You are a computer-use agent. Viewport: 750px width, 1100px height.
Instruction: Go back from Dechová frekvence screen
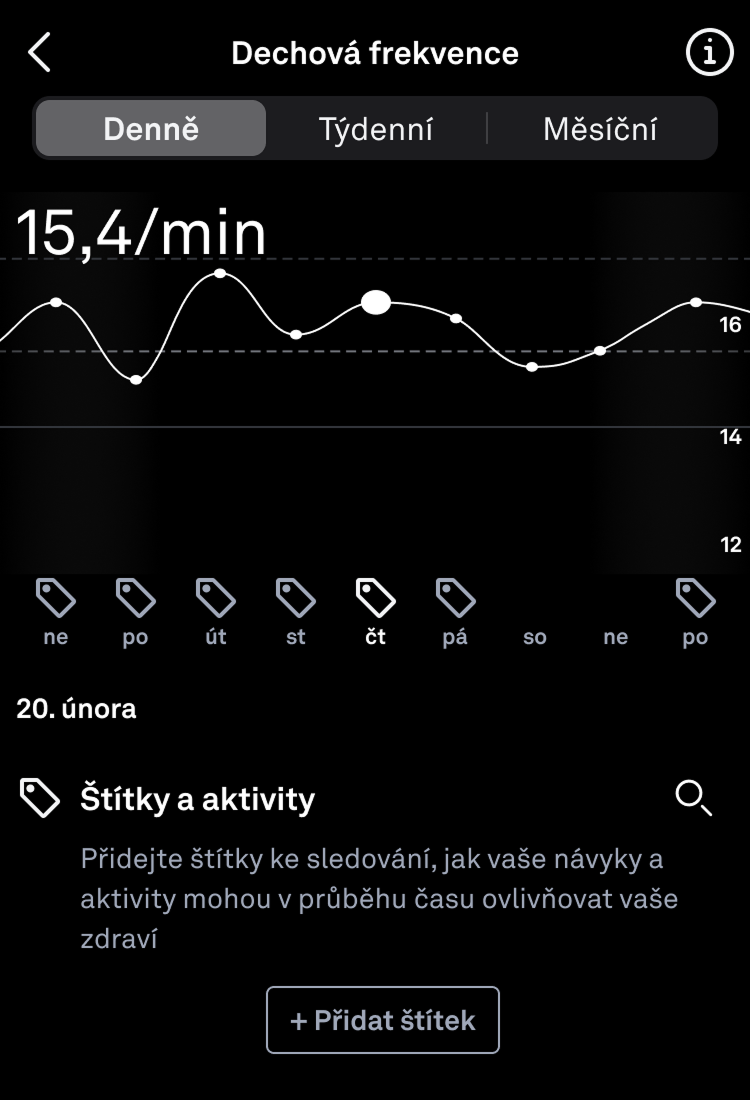pos(40,53)
